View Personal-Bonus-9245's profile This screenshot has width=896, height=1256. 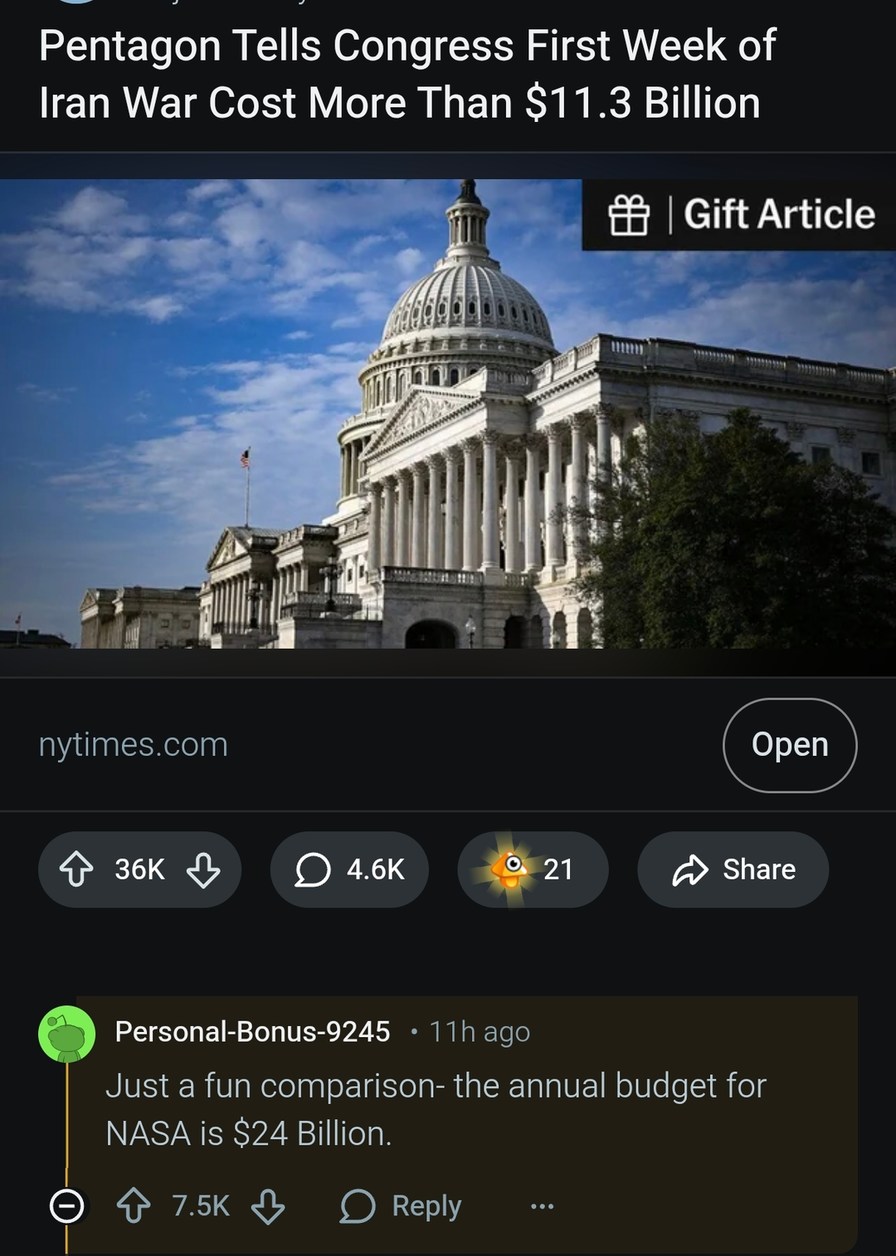tap(252, 1032)
